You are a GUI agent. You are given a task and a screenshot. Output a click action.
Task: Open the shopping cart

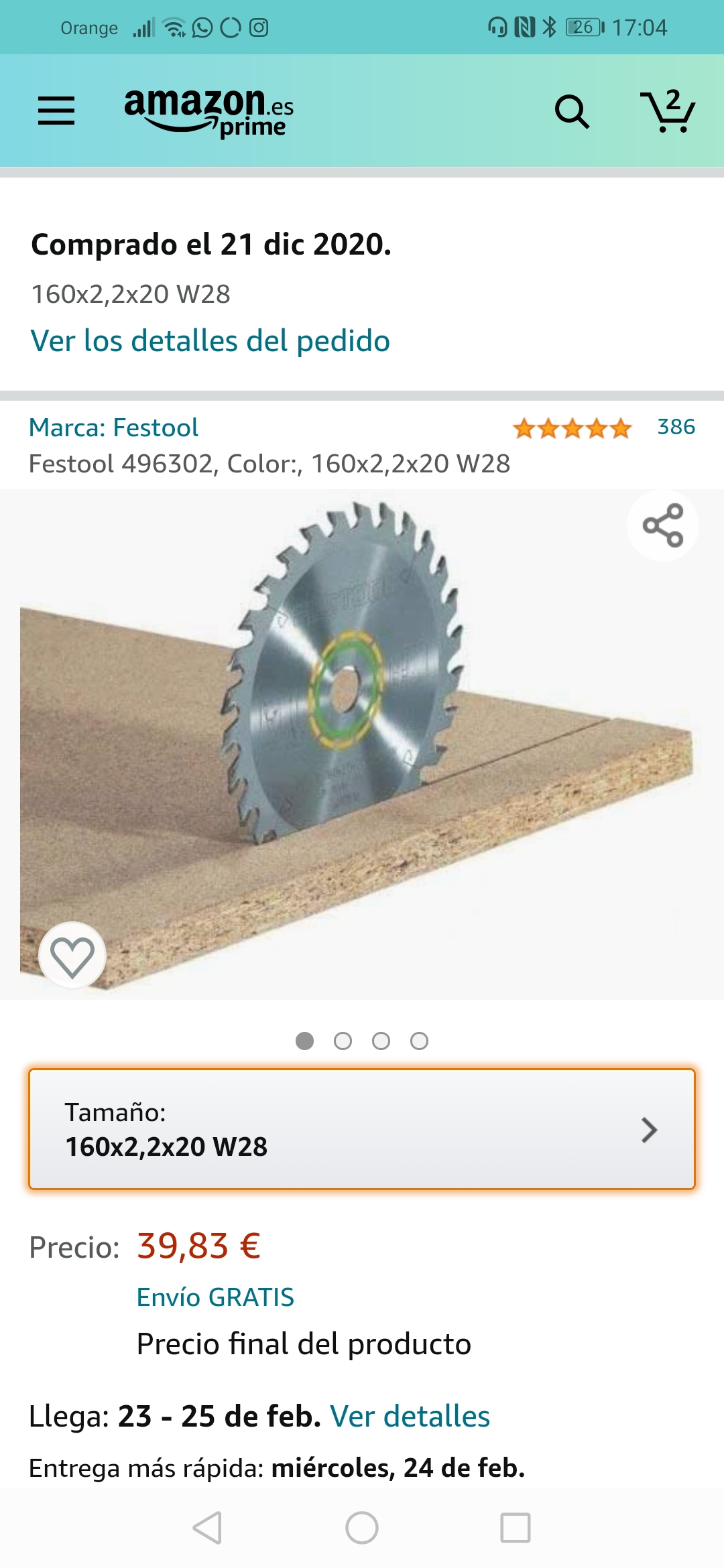click(668, 111)
